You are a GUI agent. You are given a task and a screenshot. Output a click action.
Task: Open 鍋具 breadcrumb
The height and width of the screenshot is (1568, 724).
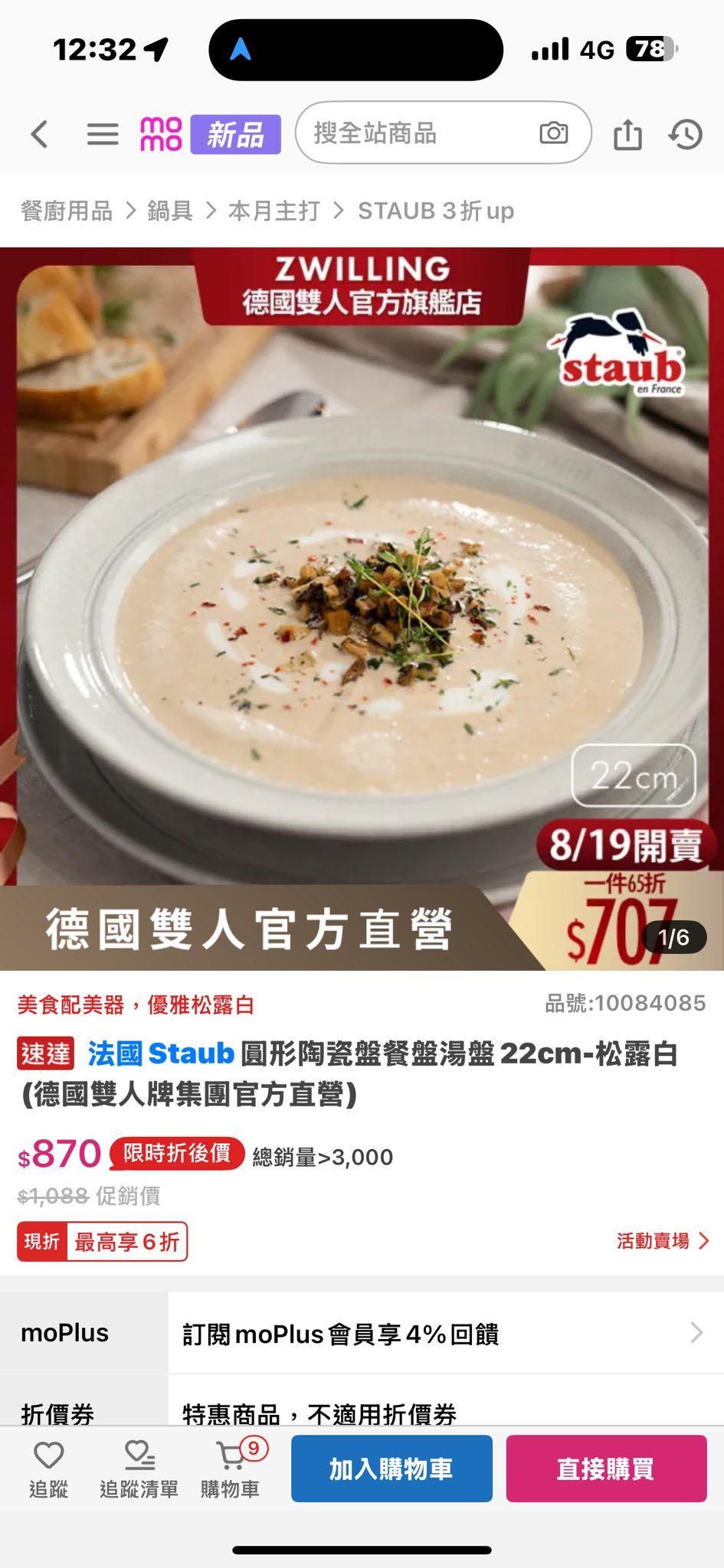170,211
